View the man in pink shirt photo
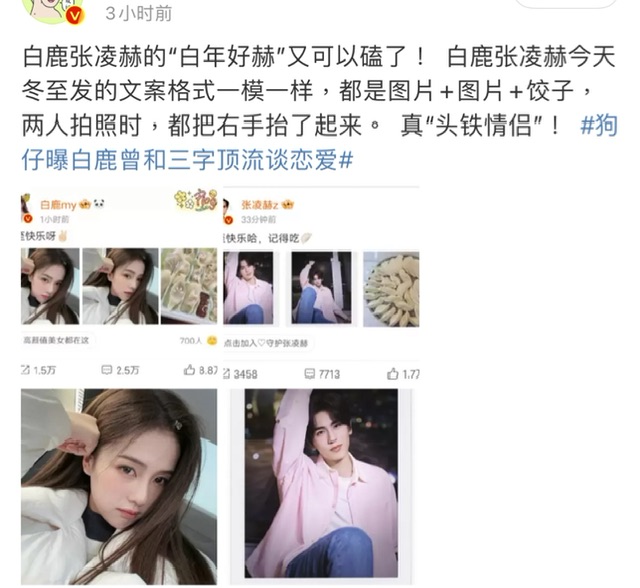 tap(320, 486)
